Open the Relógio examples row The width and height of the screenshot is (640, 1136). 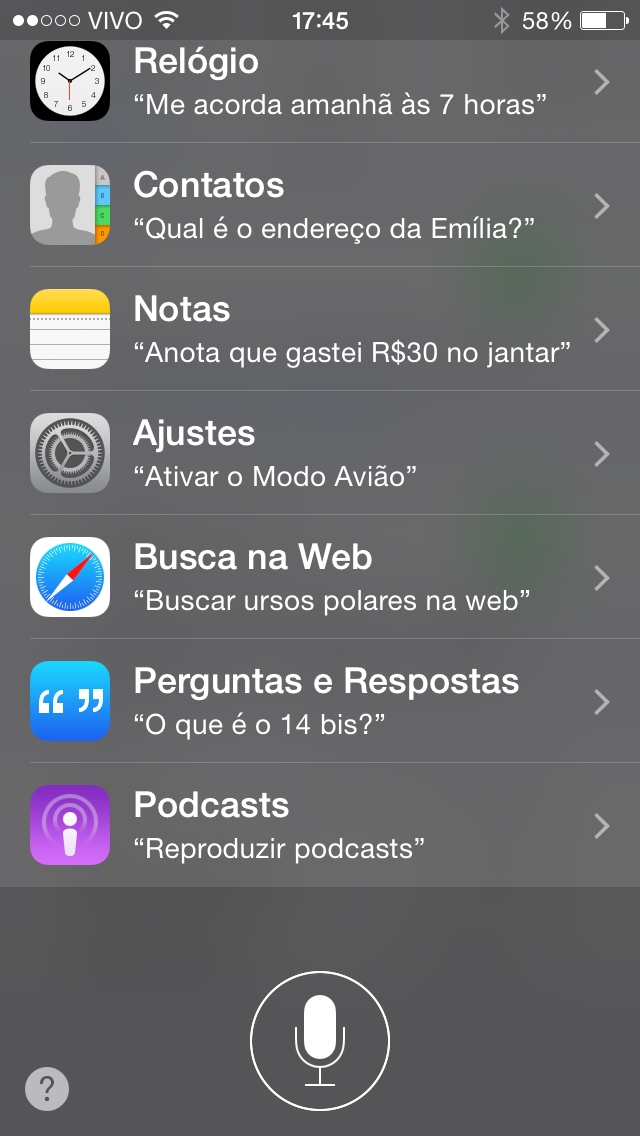click(x=320, y=81)
